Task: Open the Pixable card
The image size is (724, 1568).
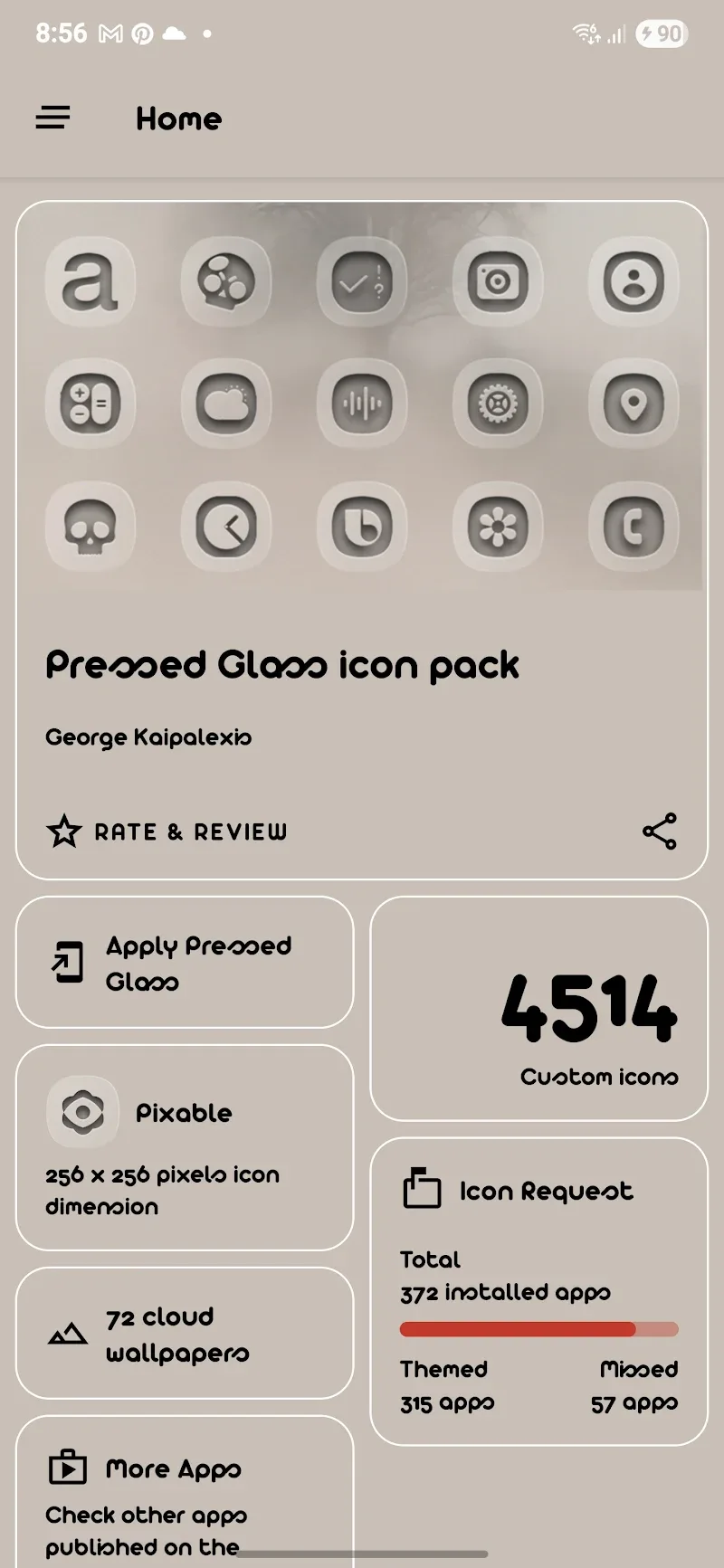Action: pos(185,1147)
